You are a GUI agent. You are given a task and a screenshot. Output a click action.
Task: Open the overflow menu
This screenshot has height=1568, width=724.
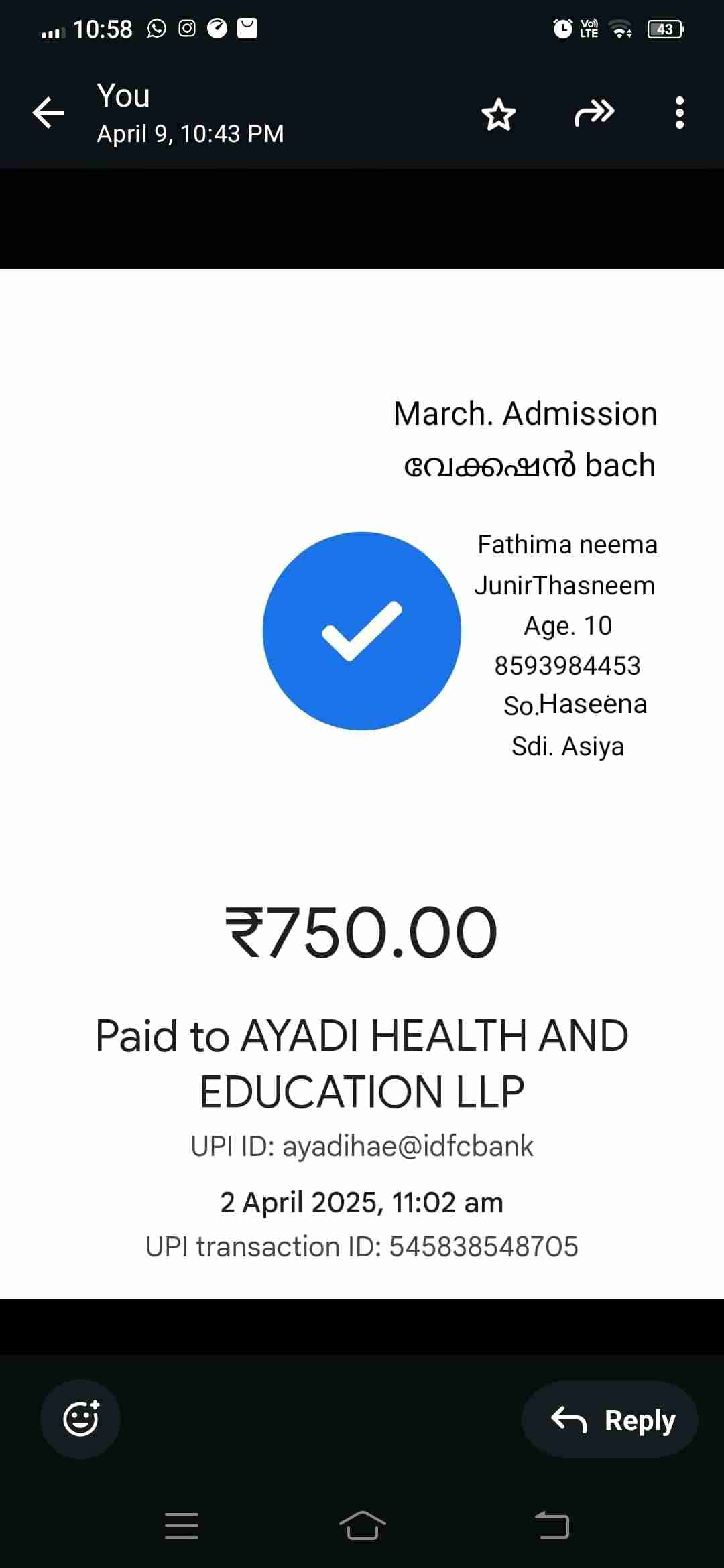pos(679,113)
